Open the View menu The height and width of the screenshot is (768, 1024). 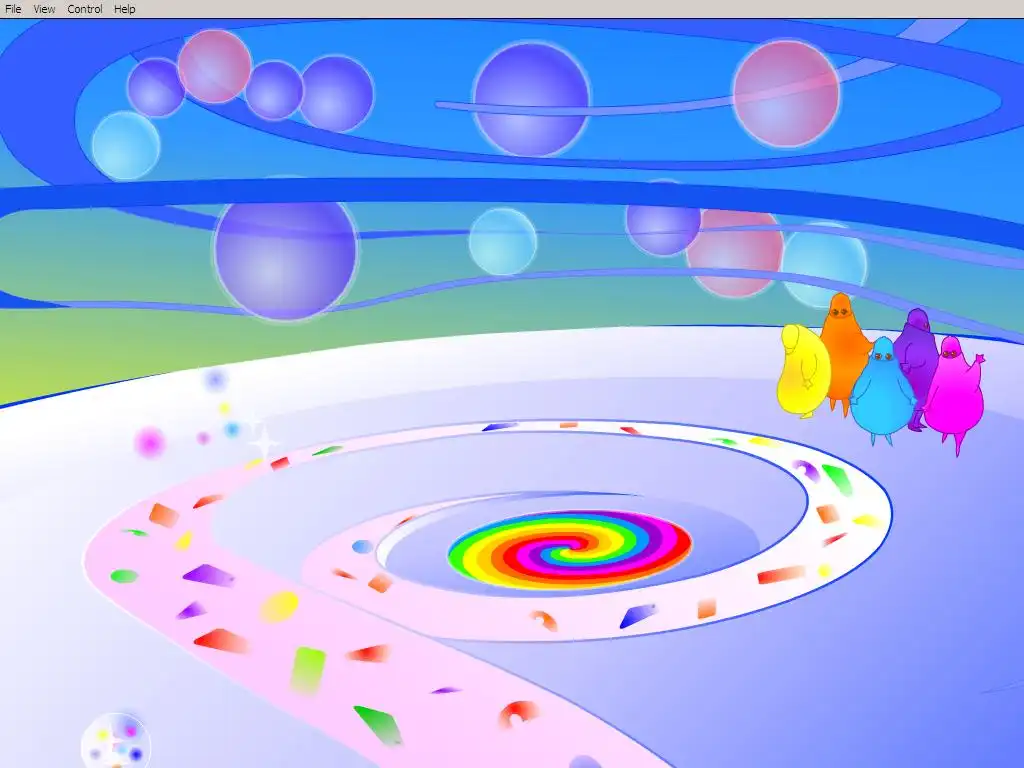(44, 9)
